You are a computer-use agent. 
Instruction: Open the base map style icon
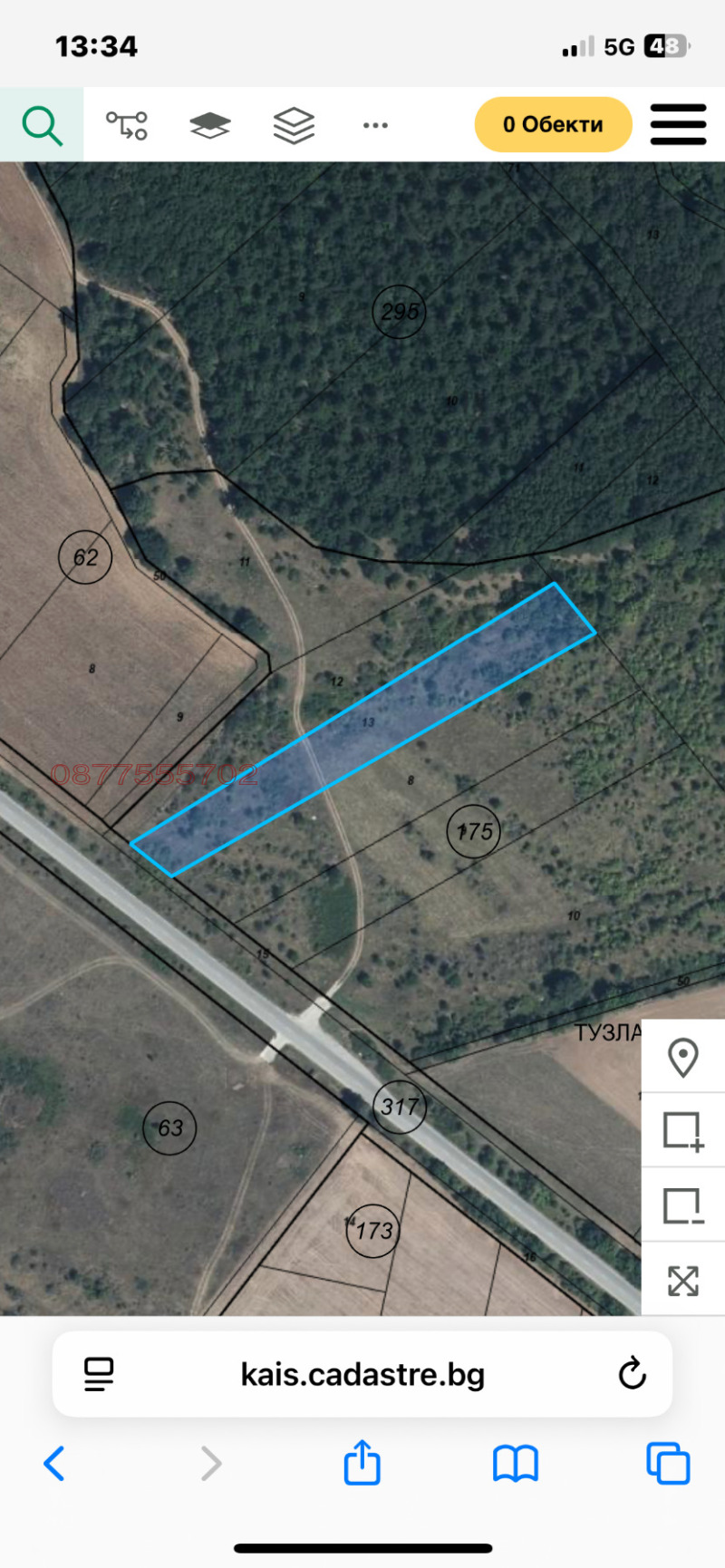(208, 124)
